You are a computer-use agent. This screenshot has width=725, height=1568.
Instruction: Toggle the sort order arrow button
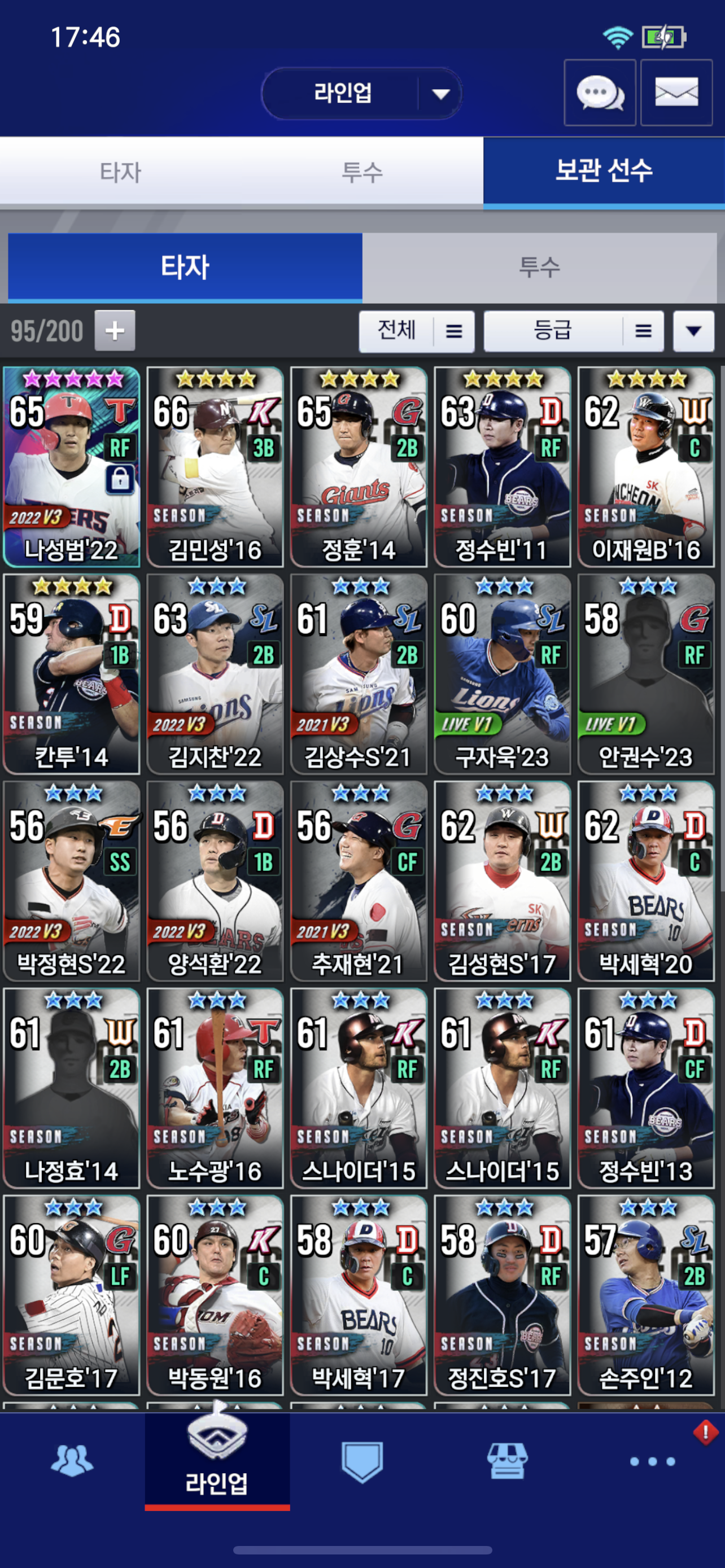coord(693,331)
